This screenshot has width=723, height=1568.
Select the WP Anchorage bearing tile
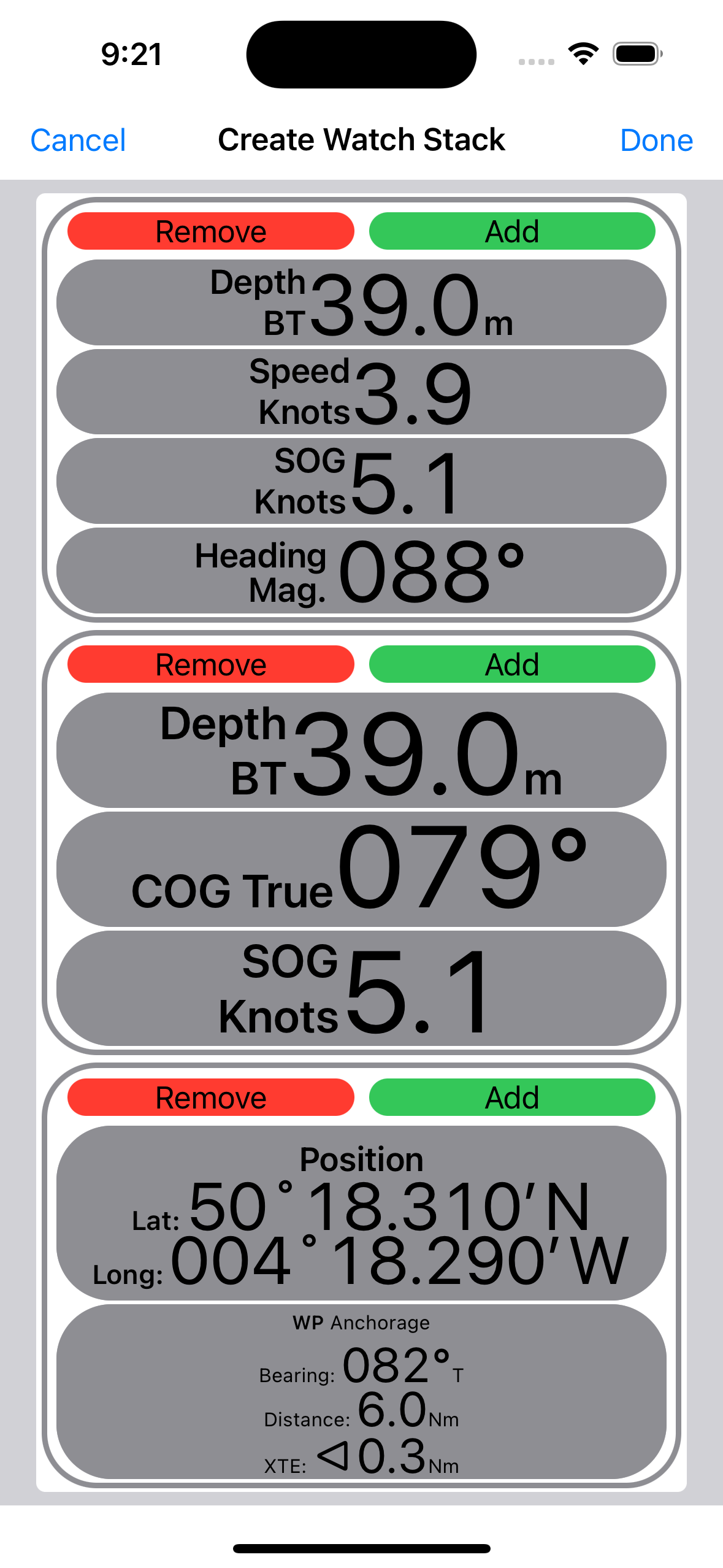361,1392
